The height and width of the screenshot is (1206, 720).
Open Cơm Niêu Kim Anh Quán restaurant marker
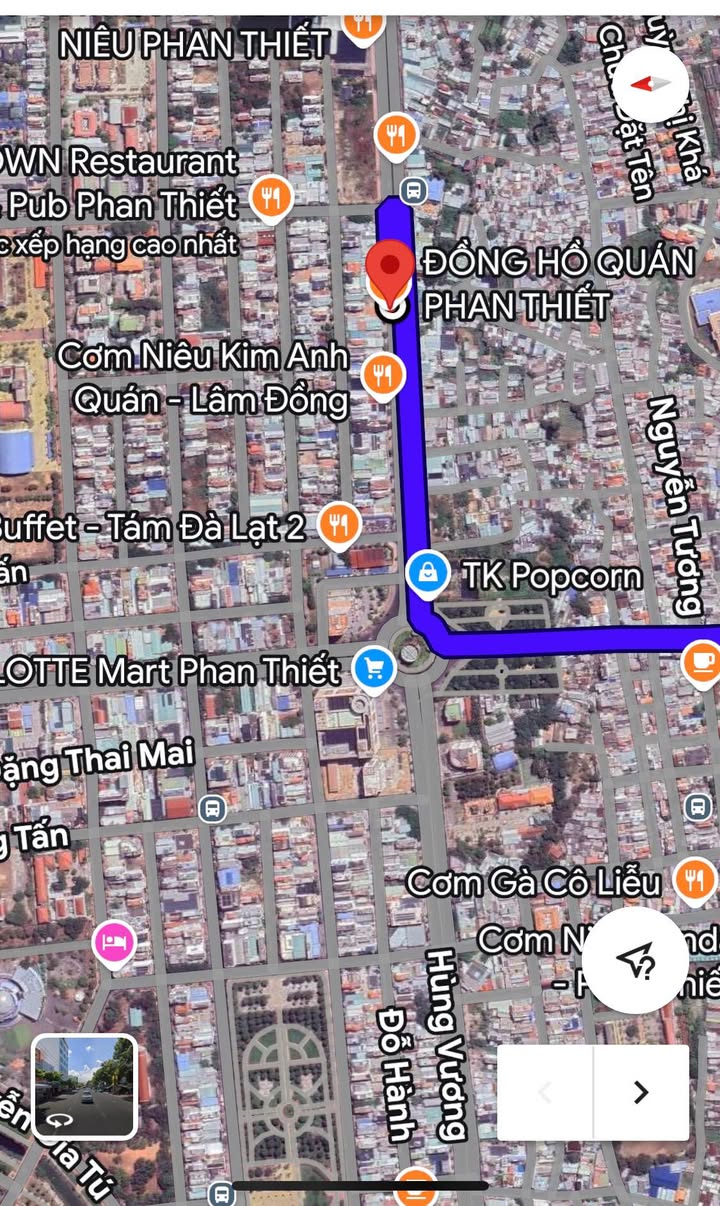(x=381, y=378)
